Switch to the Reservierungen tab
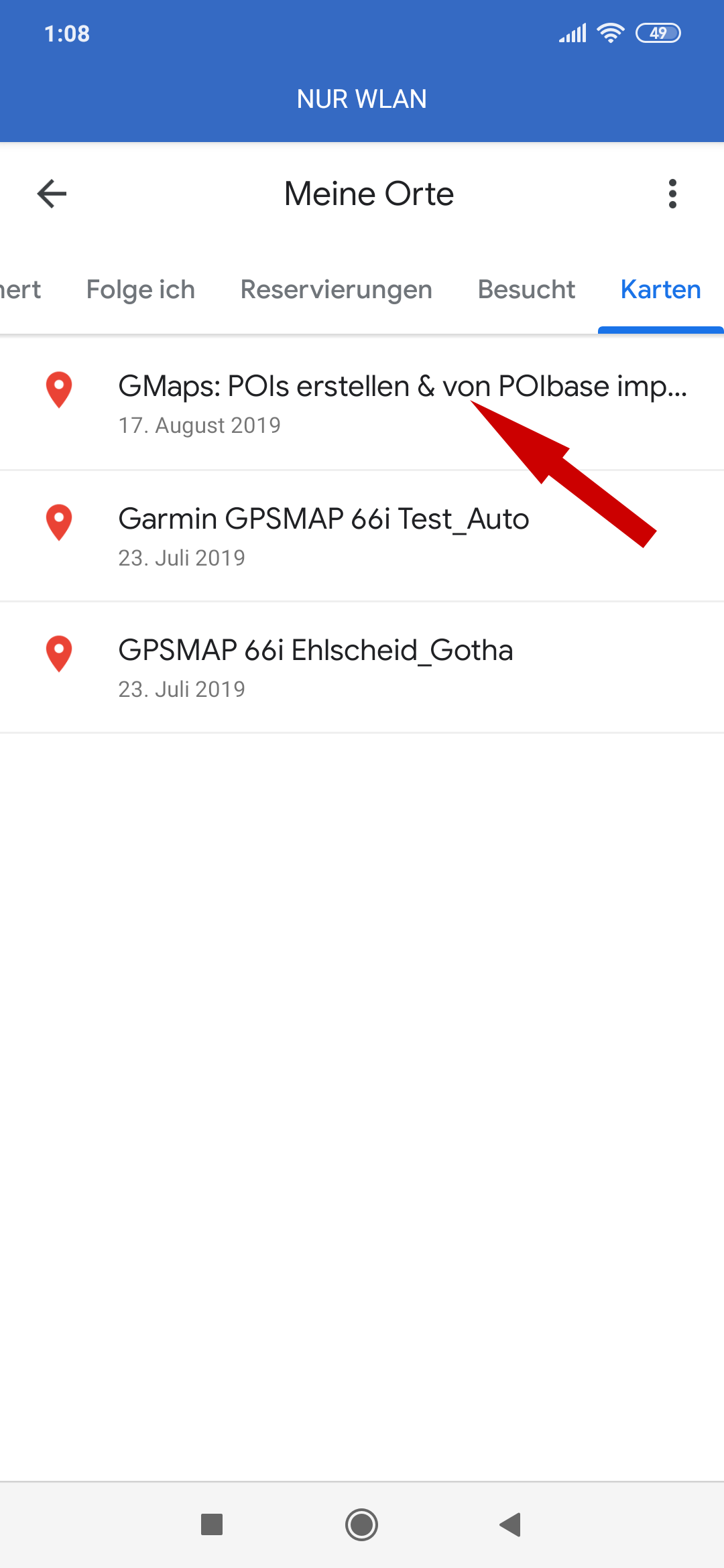724x1568 pixels. point(336,289)
